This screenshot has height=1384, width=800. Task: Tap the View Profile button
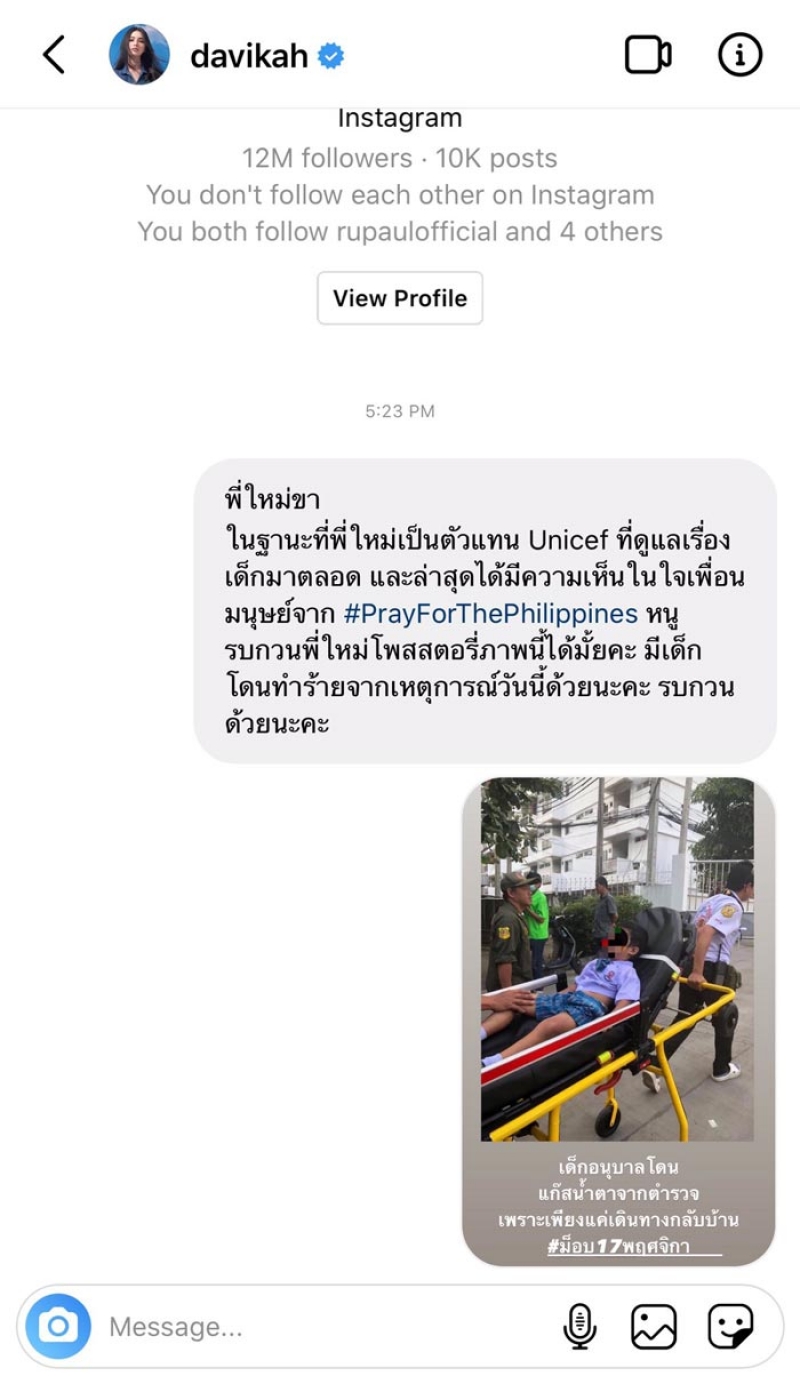click(x=400, y=298)
